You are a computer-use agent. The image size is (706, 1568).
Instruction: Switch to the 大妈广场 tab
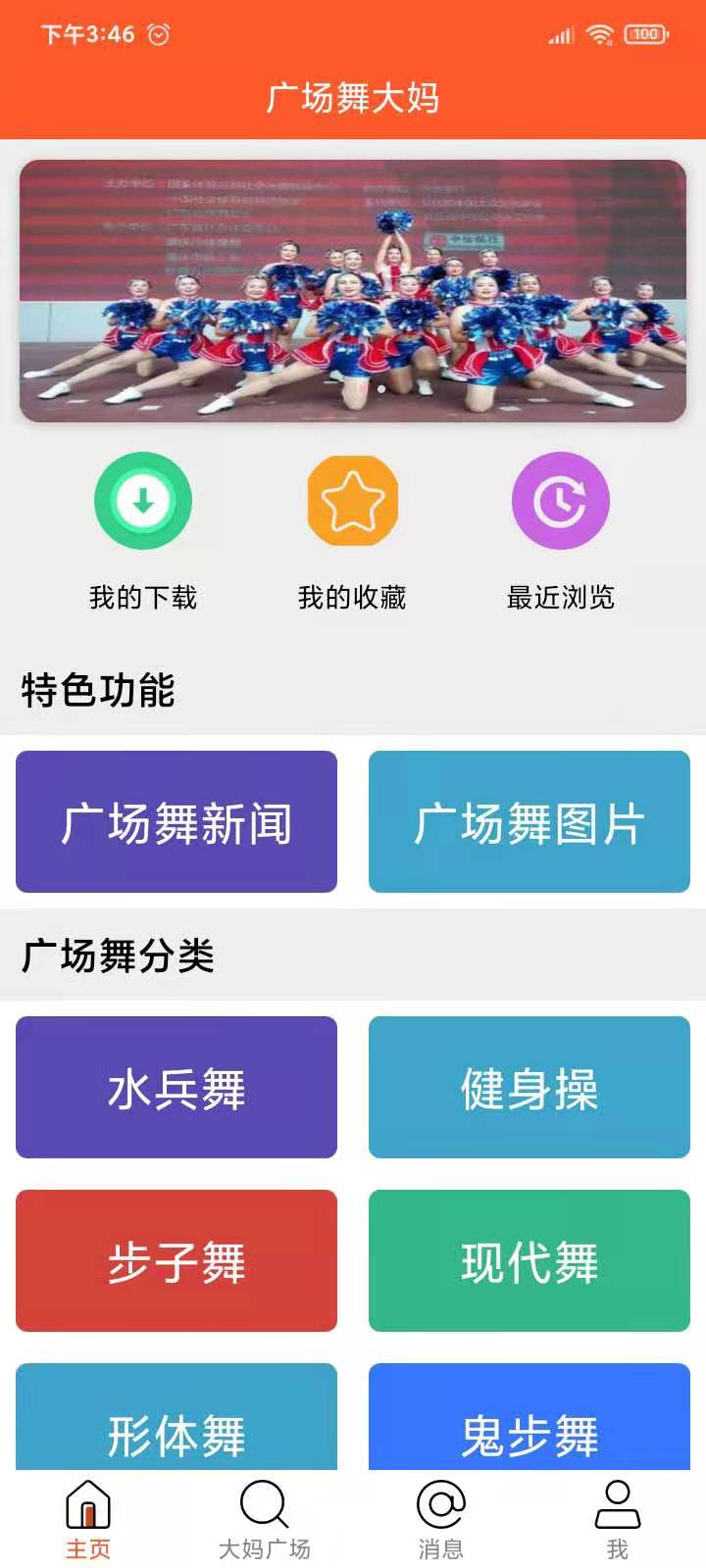coord(264,1519)
